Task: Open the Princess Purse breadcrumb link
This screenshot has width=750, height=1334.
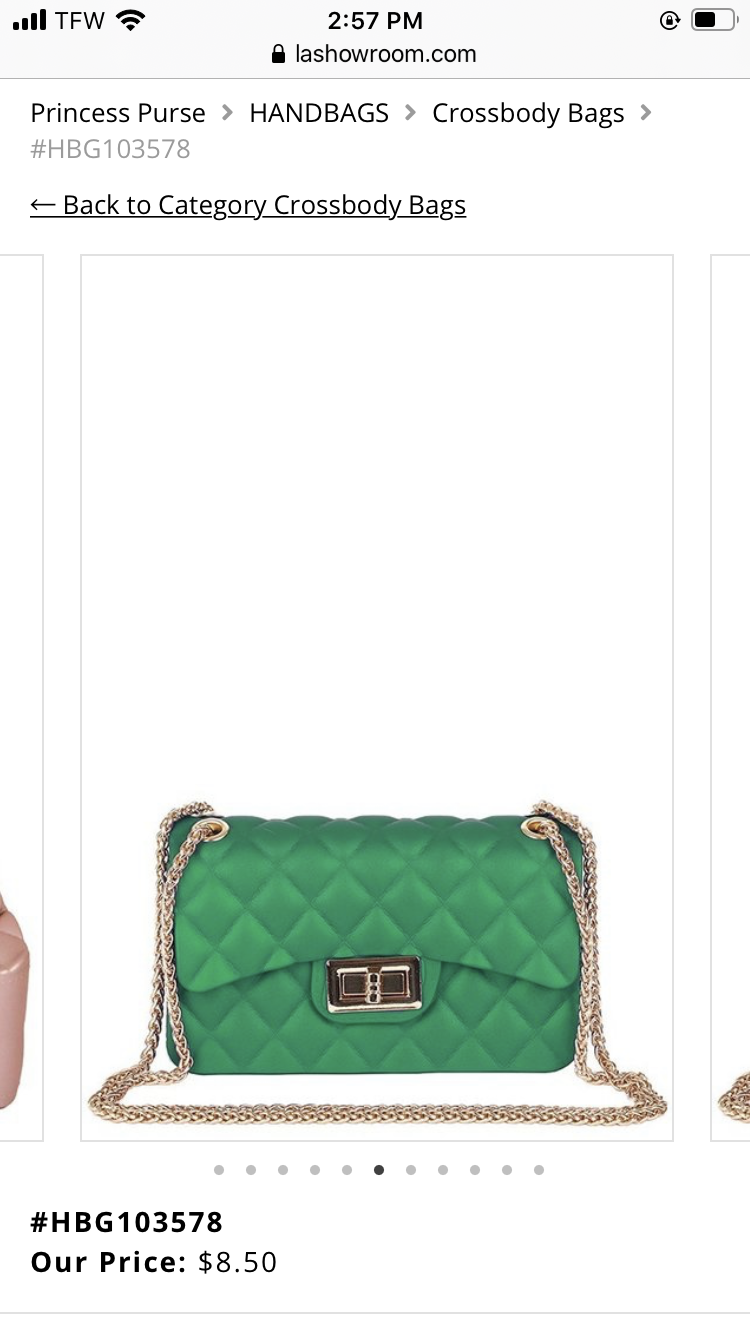Action: pyautogui.click(x=118, y=113)
